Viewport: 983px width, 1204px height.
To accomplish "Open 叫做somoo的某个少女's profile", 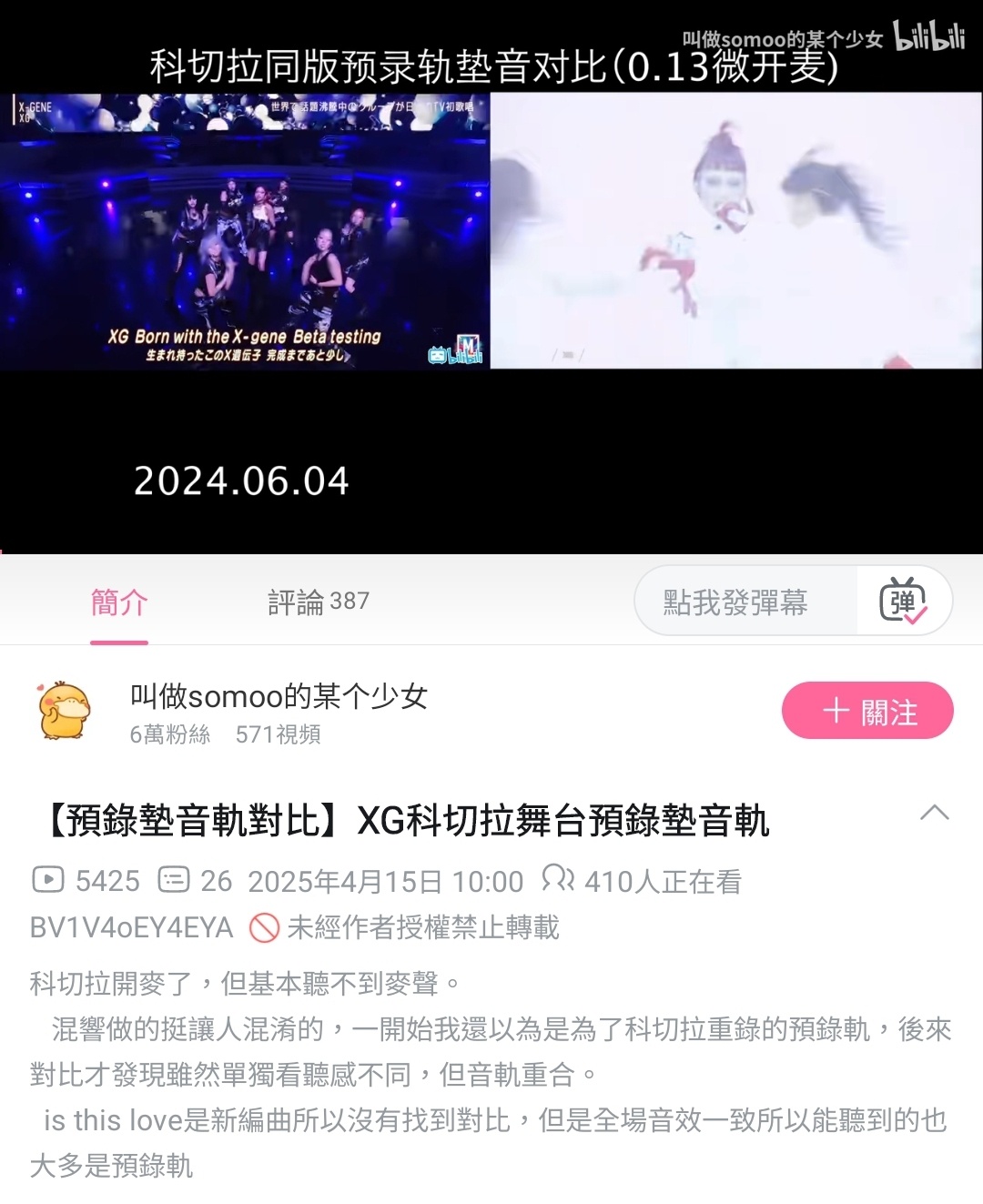I will tap(279, 697).
